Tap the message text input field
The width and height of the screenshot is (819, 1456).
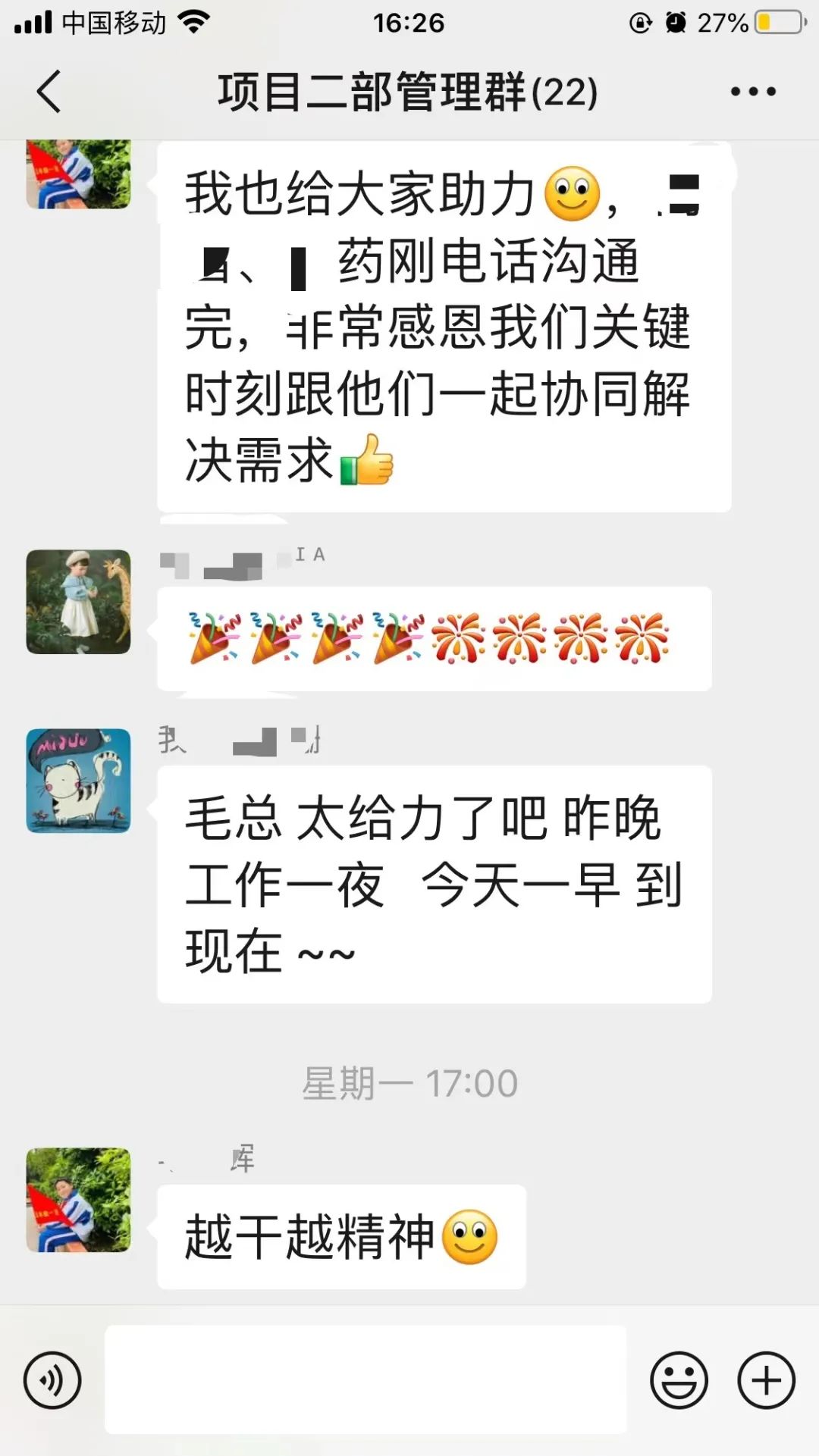pos(366,1379)
